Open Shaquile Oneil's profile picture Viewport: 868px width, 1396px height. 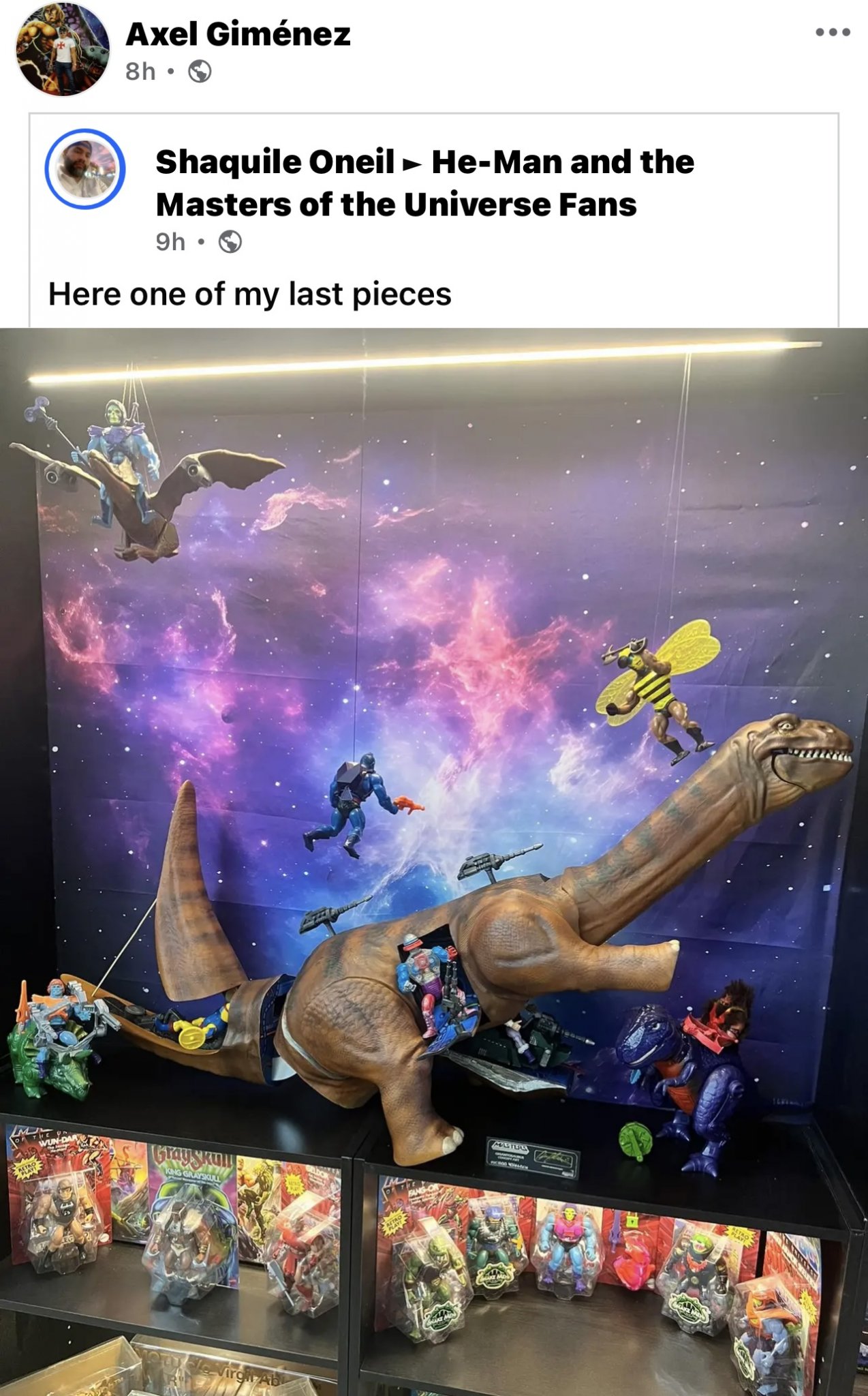click(85, 169)
